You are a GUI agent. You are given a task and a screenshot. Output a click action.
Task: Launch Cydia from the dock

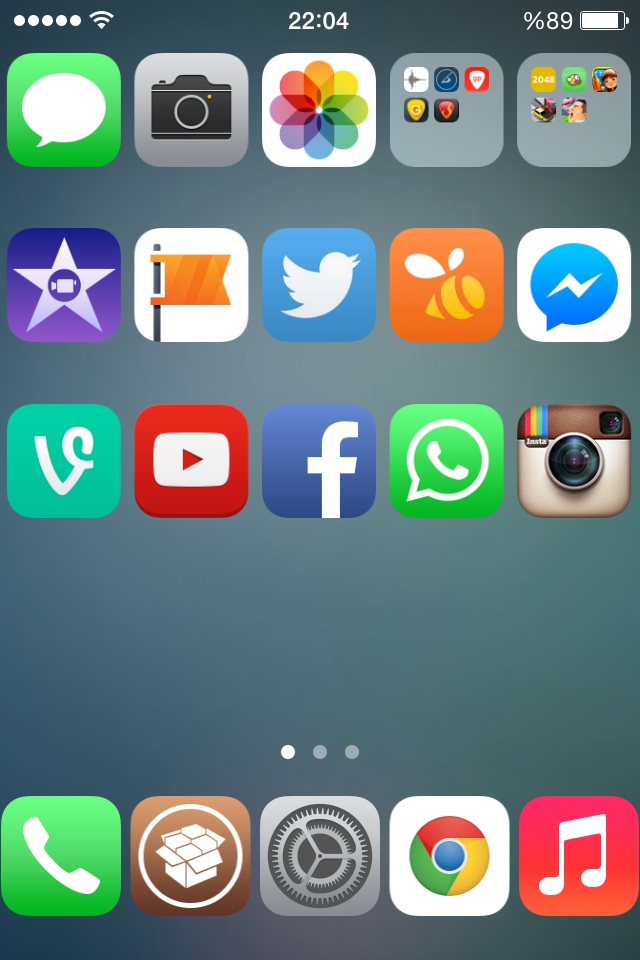pyautogui.click(x=190, y=856)
